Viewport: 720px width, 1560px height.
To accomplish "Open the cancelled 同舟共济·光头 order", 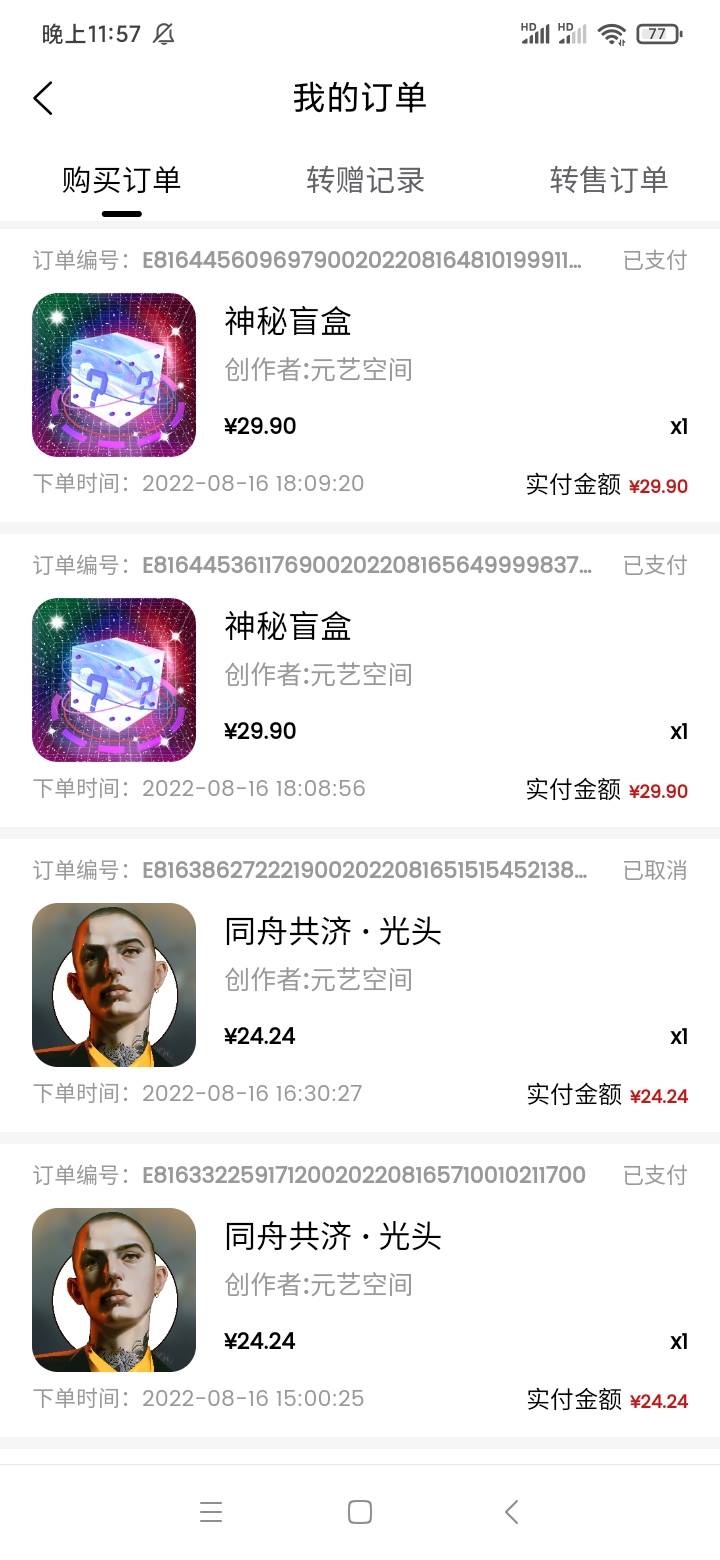I will [360, 985].
